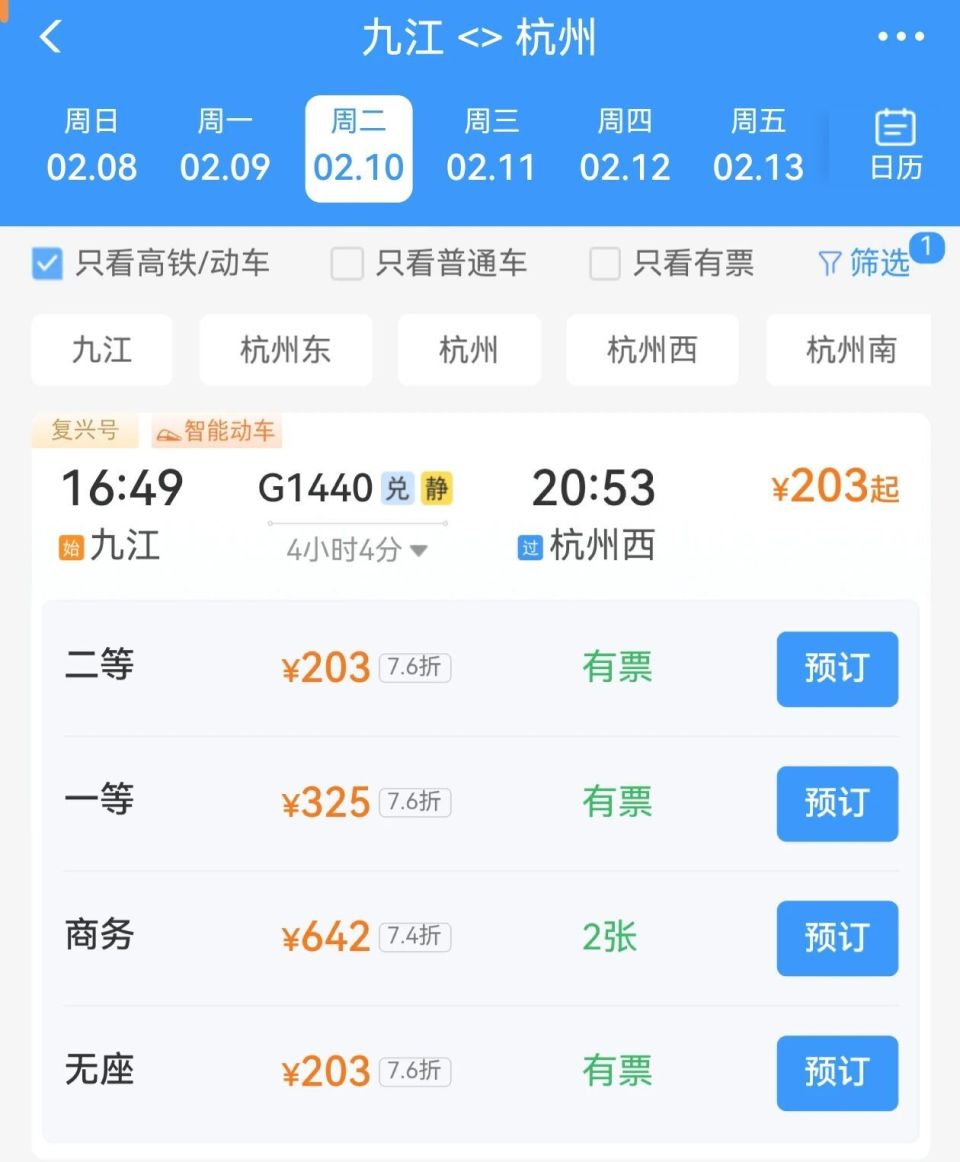Viewport: 960px width, 1162px height.
Task: Book the 商务 business seat via 预订
Action: pyautogui.click(x=837, y=939)
